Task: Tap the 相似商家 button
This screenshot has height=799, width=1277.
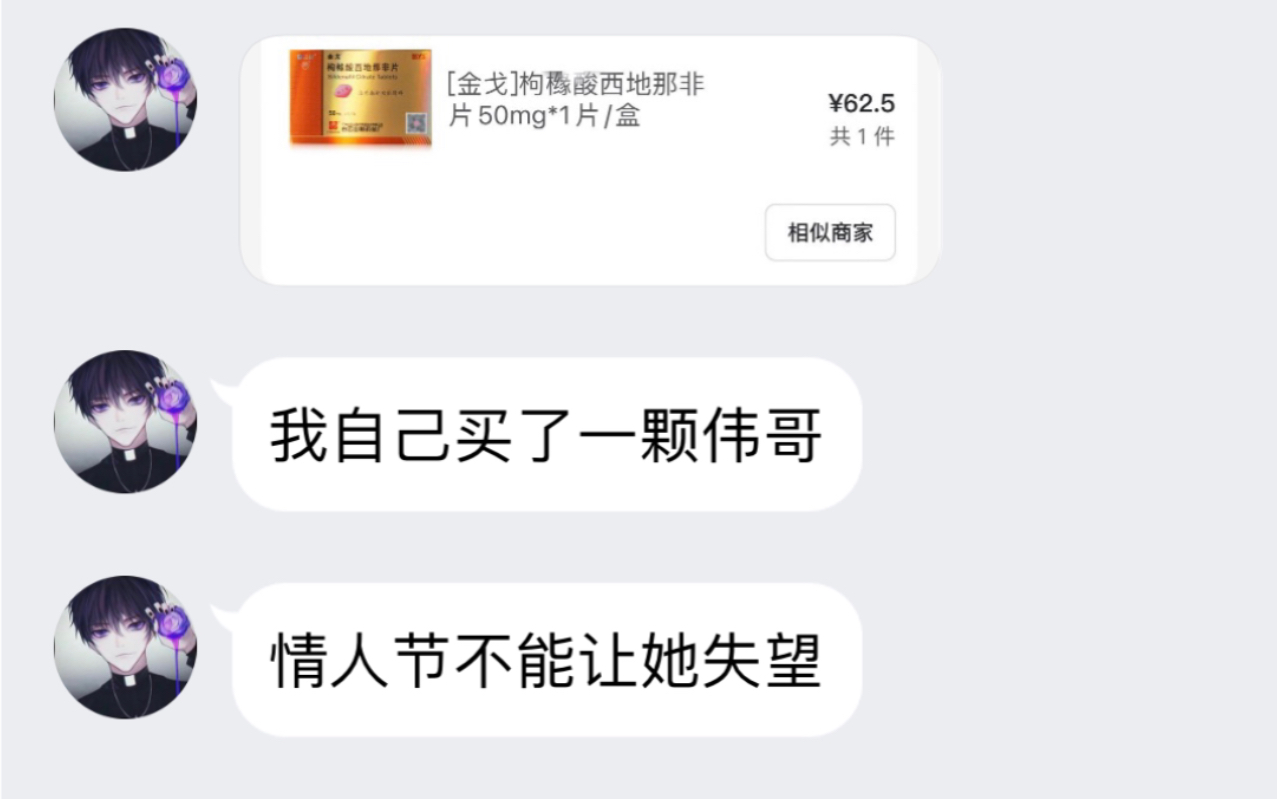Action: pyautogui.click(x=829, y=233)
